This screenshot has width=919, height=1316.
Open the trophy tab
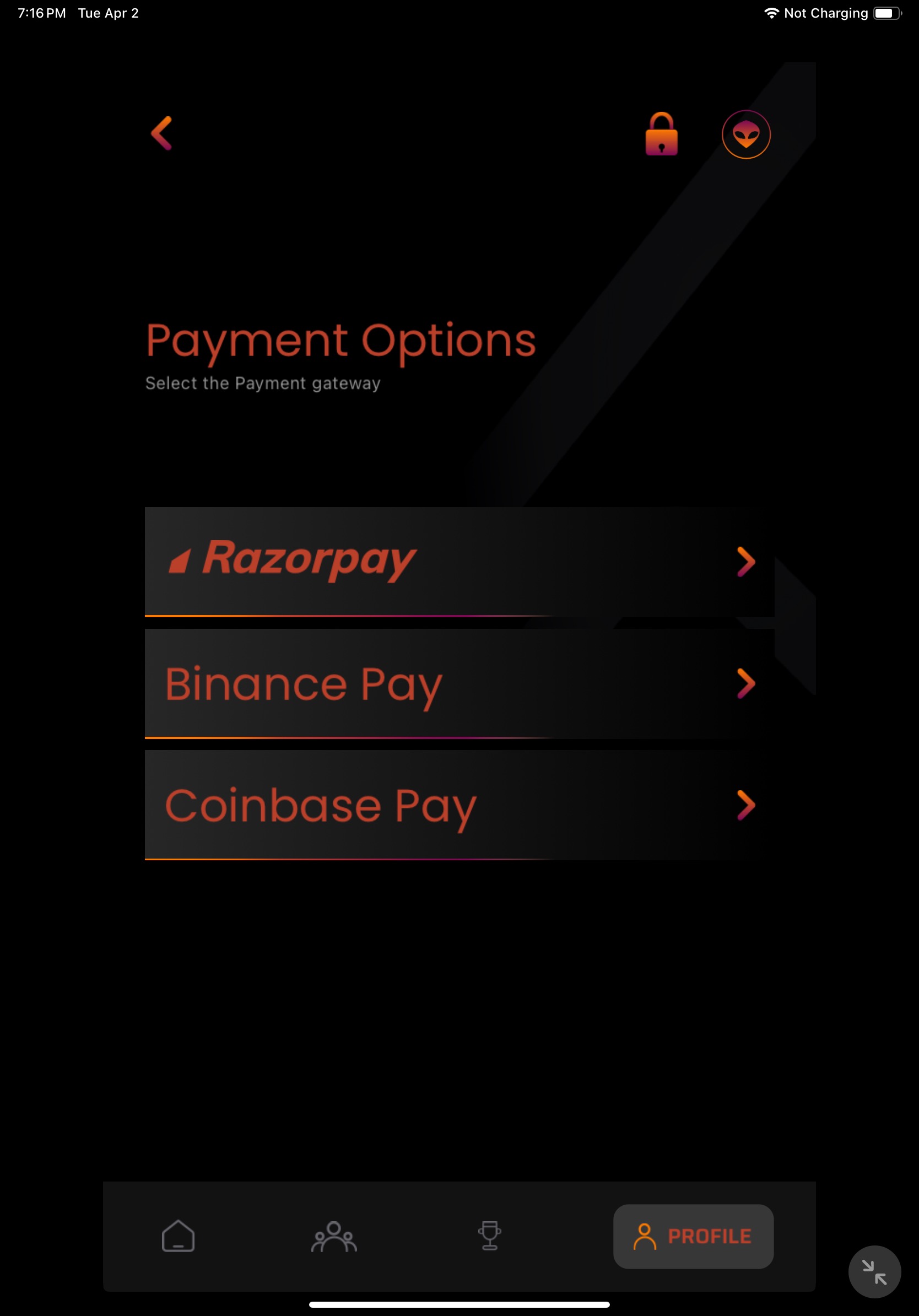tap(489, 1236)
